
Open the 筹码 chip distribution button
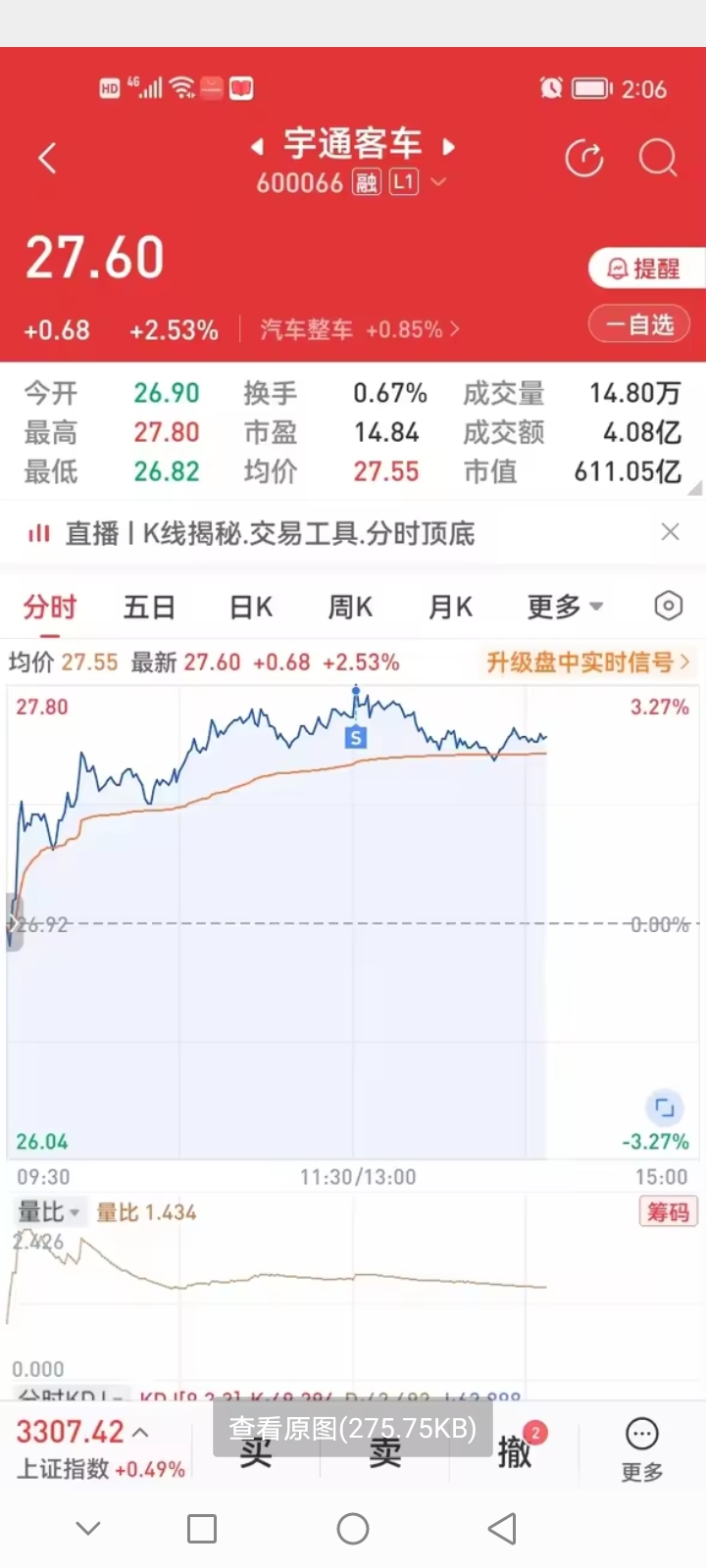(668, 1212)
